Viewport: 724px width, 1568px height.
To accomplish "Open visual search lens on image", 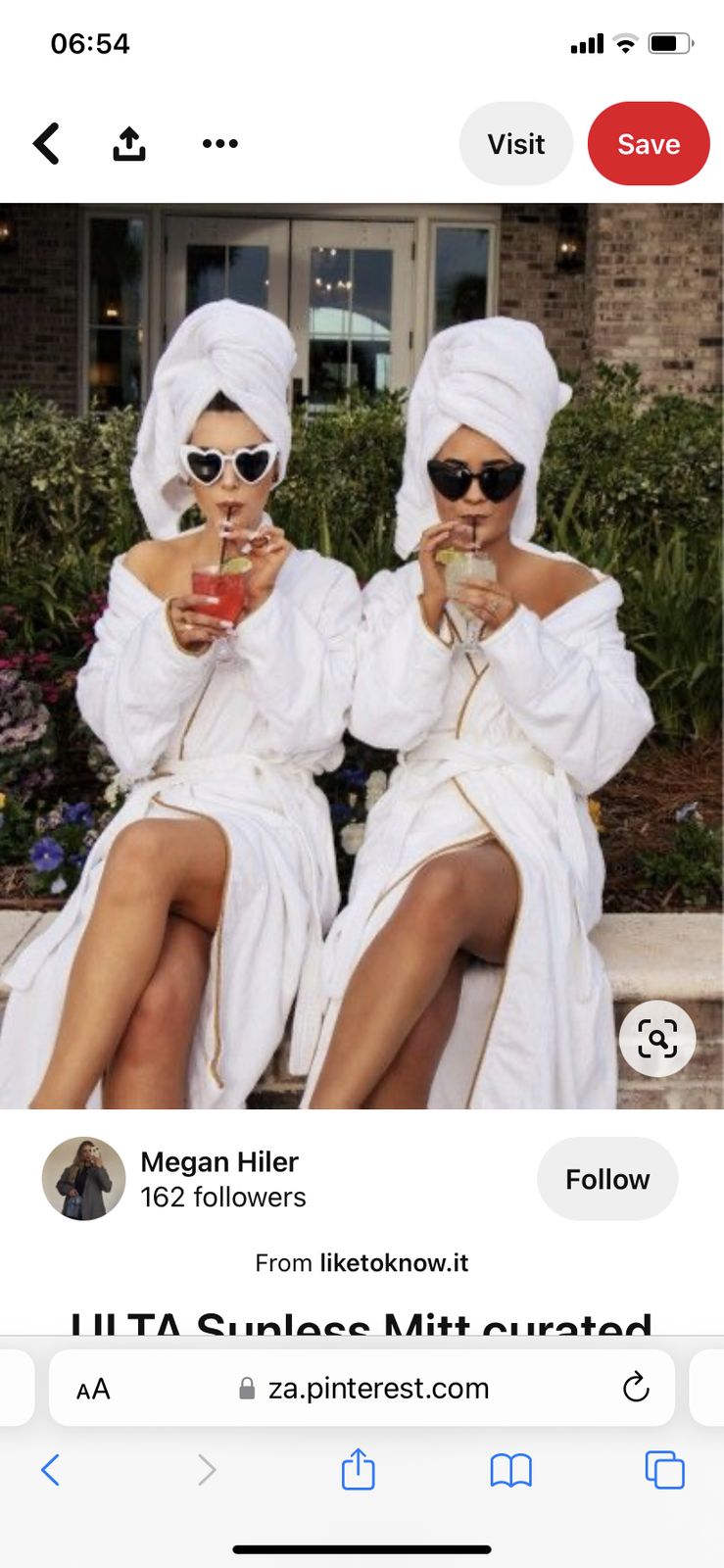I will pos(656,1038).
